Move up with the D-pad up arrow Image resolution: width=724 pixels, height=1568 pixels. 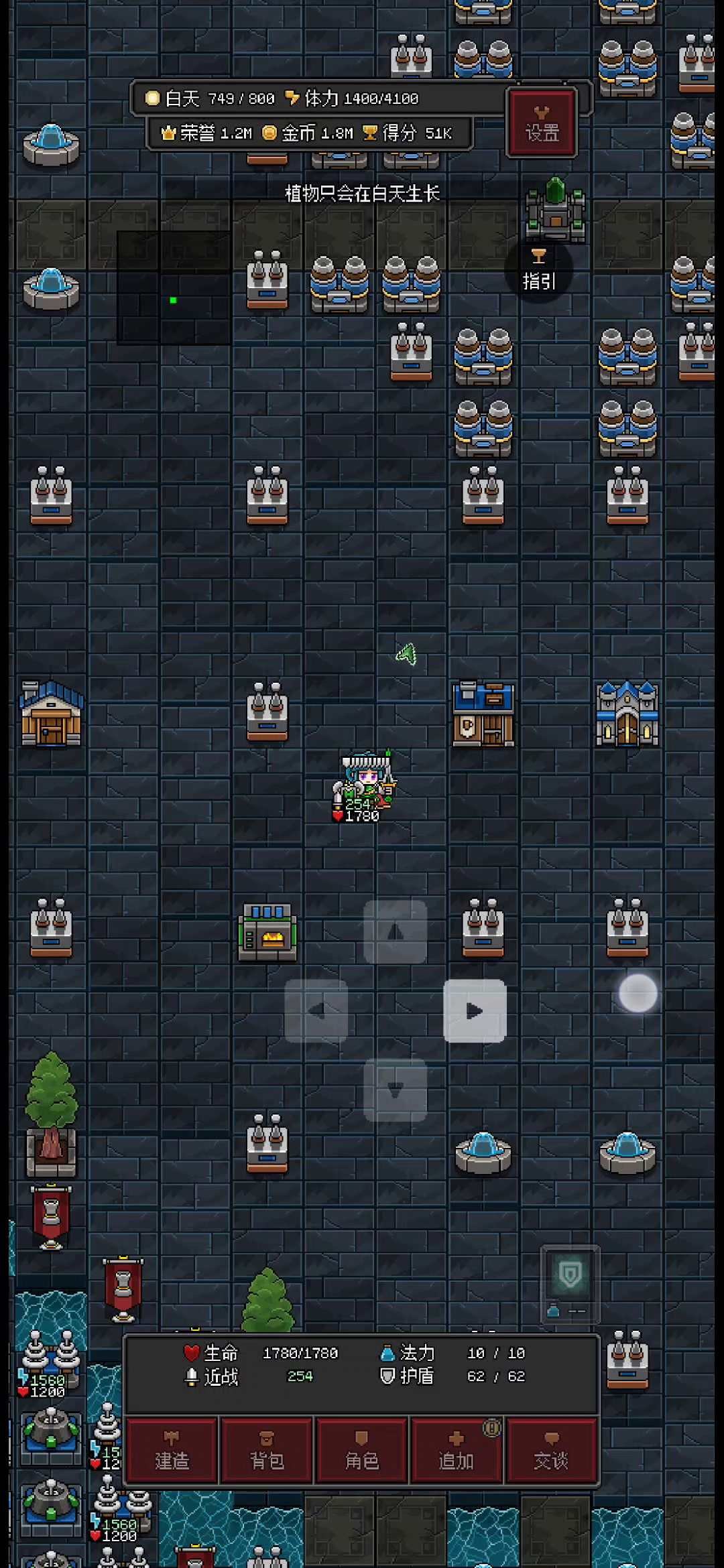(396, 931)
